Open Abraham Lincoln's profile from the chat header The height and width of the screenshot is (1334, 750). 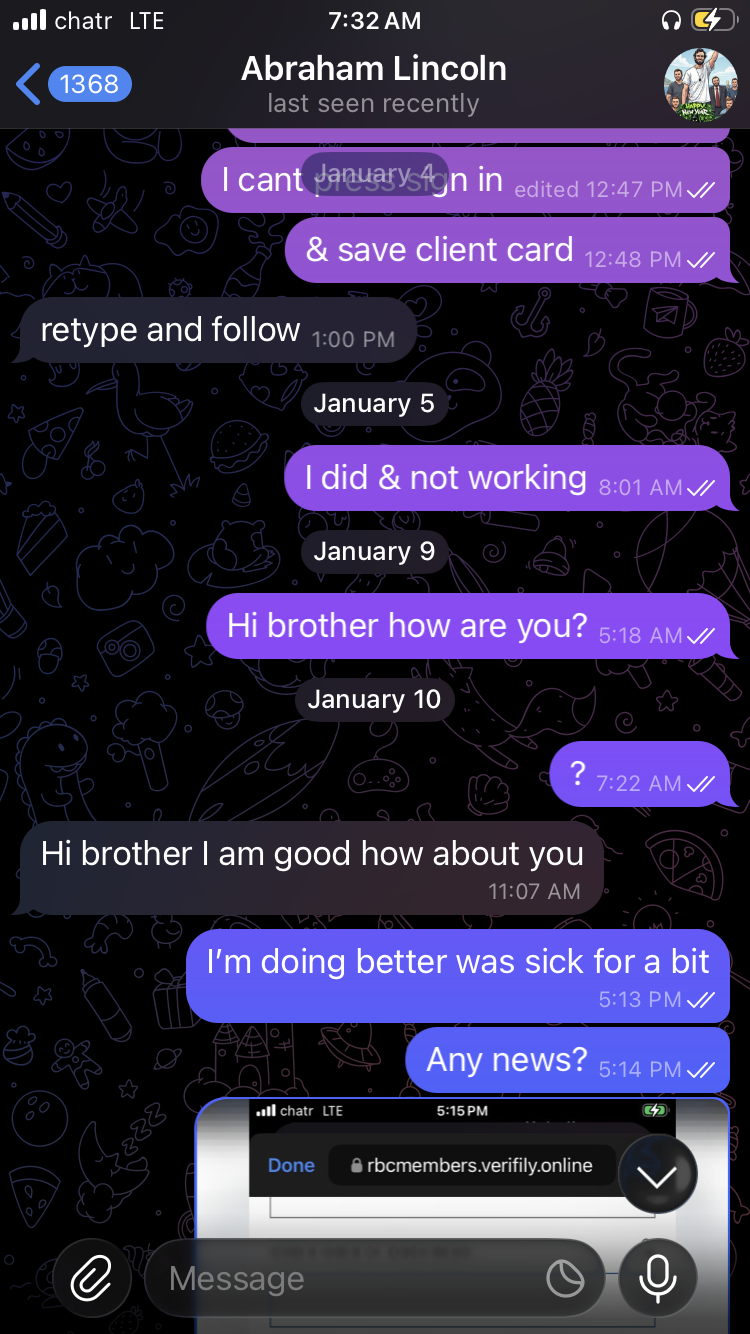click(x=373, y=68)
